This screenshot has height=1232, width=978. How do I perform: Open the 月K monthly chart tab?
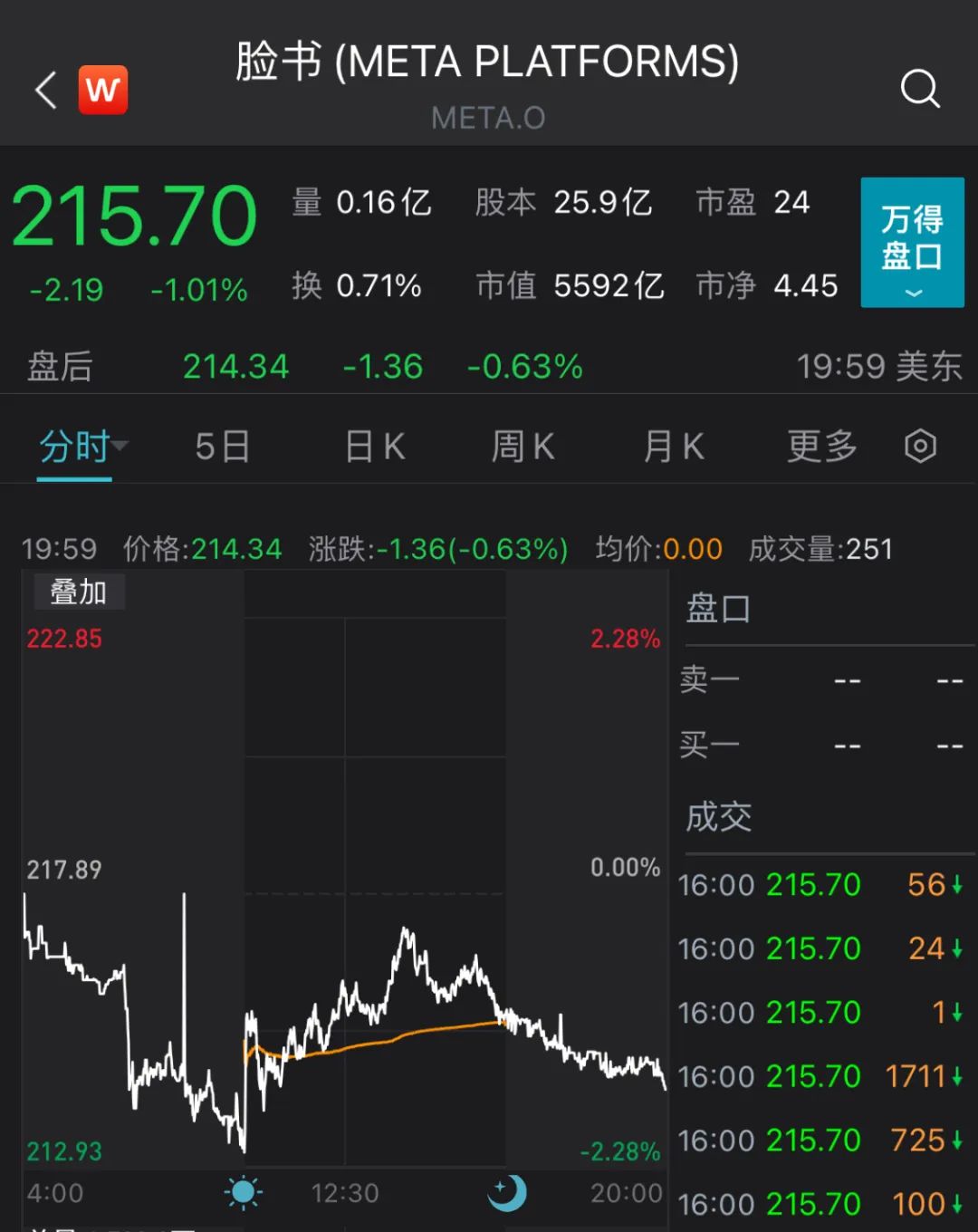[x=674, y=446]
